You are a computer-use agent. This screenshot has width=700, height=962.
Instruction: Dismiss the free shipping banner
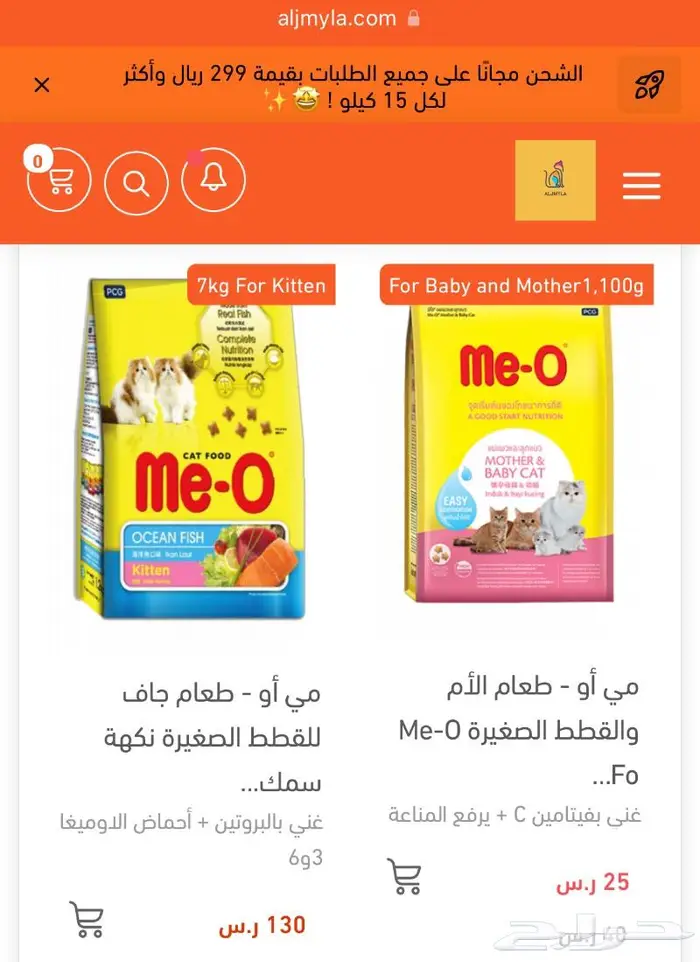click(42, 86)
